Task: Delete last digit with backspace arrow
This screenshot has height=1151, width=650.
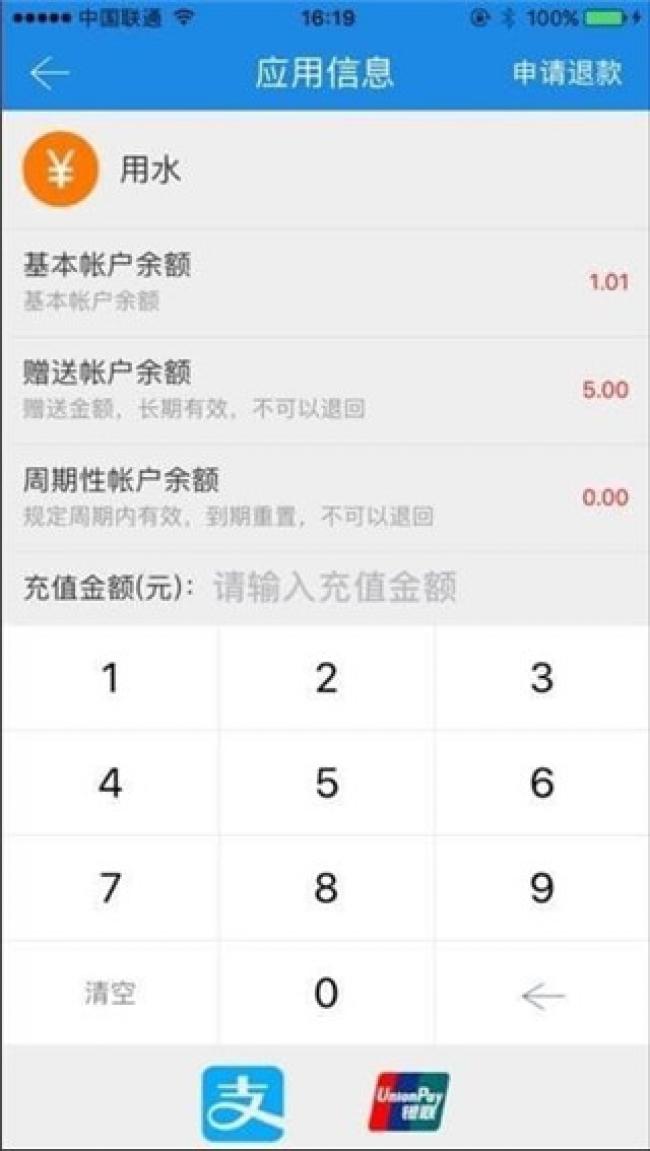Action: (542, 996)
